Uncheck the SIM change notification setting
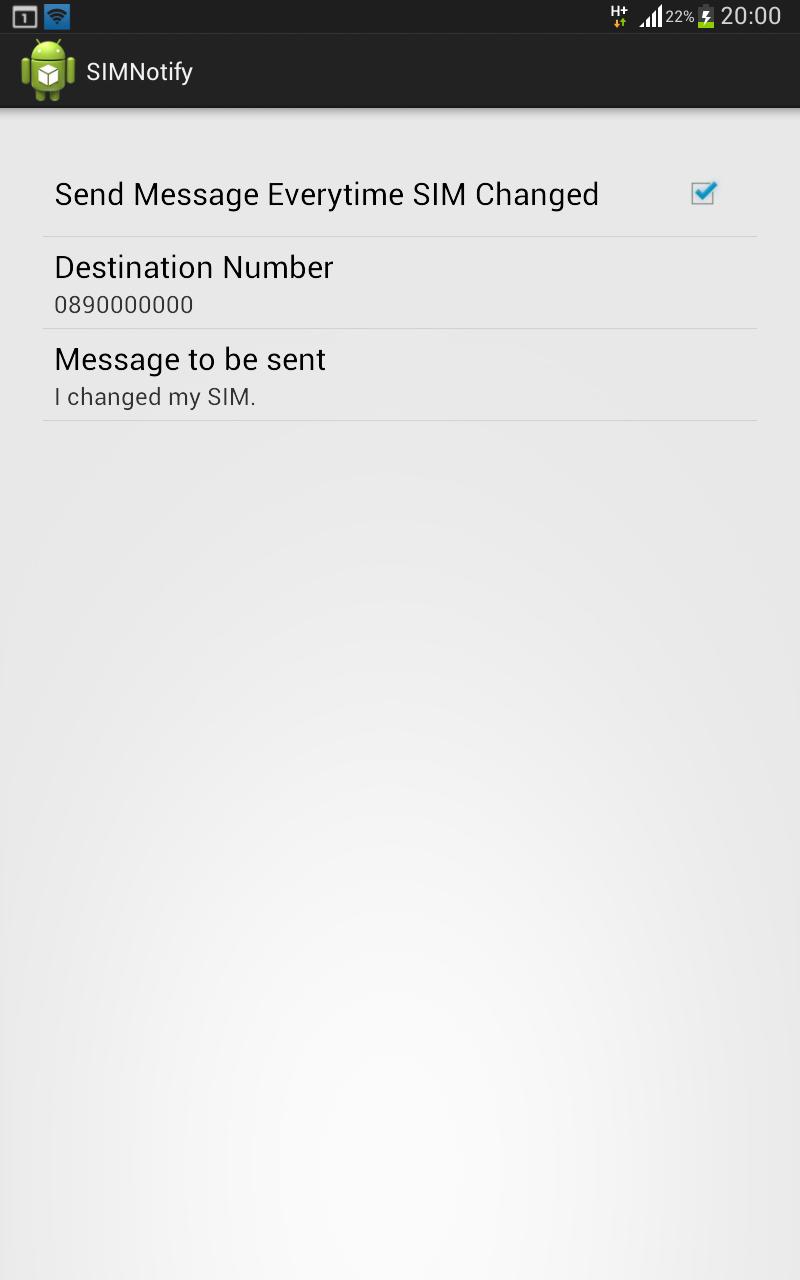The image size is (800, 1280). 702,193
